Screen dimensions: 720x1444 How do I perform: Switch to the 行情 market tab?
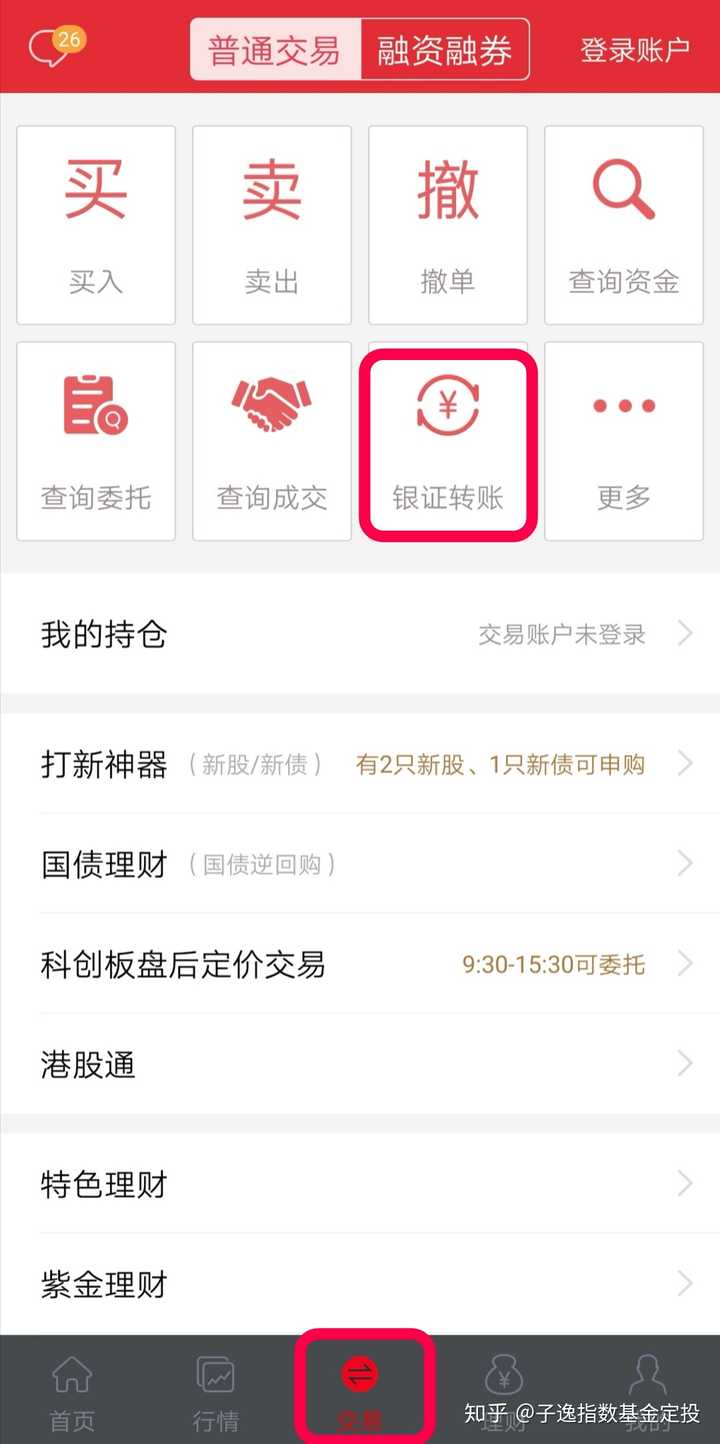point(216,1392)
